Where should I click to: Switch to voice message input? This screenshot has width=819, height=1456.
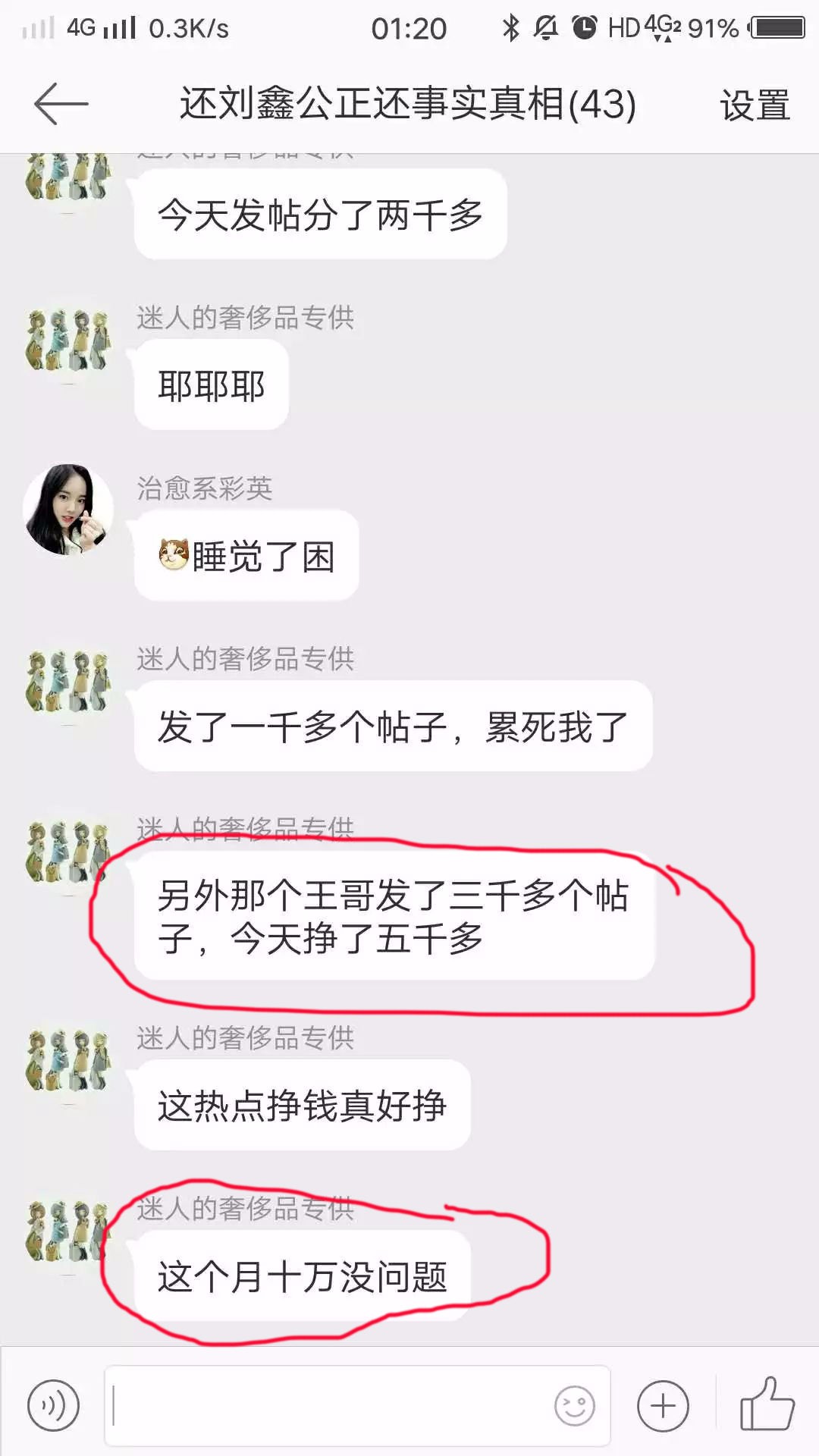coord(53,1406)
